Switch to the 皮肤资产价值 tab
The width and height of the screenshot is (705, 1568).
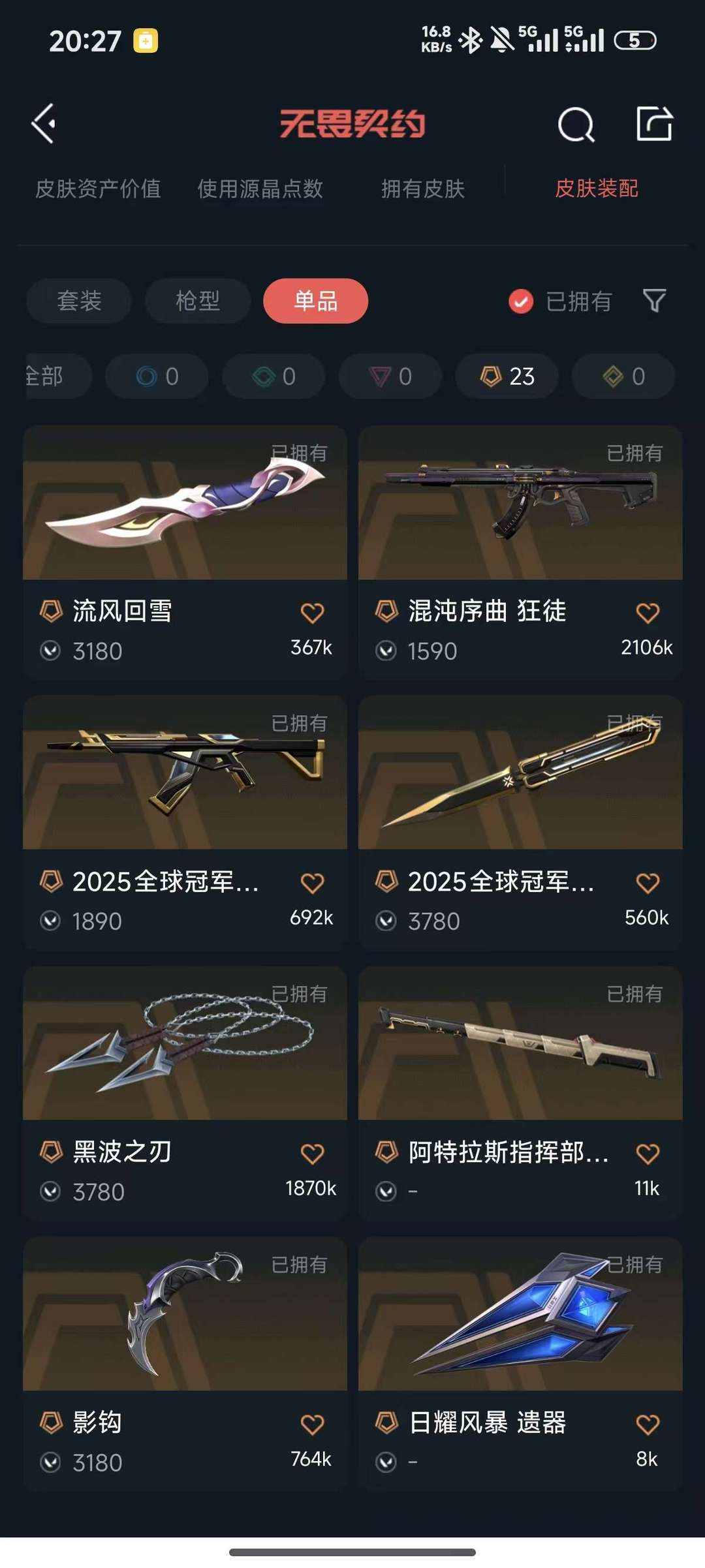click(98, 189)
